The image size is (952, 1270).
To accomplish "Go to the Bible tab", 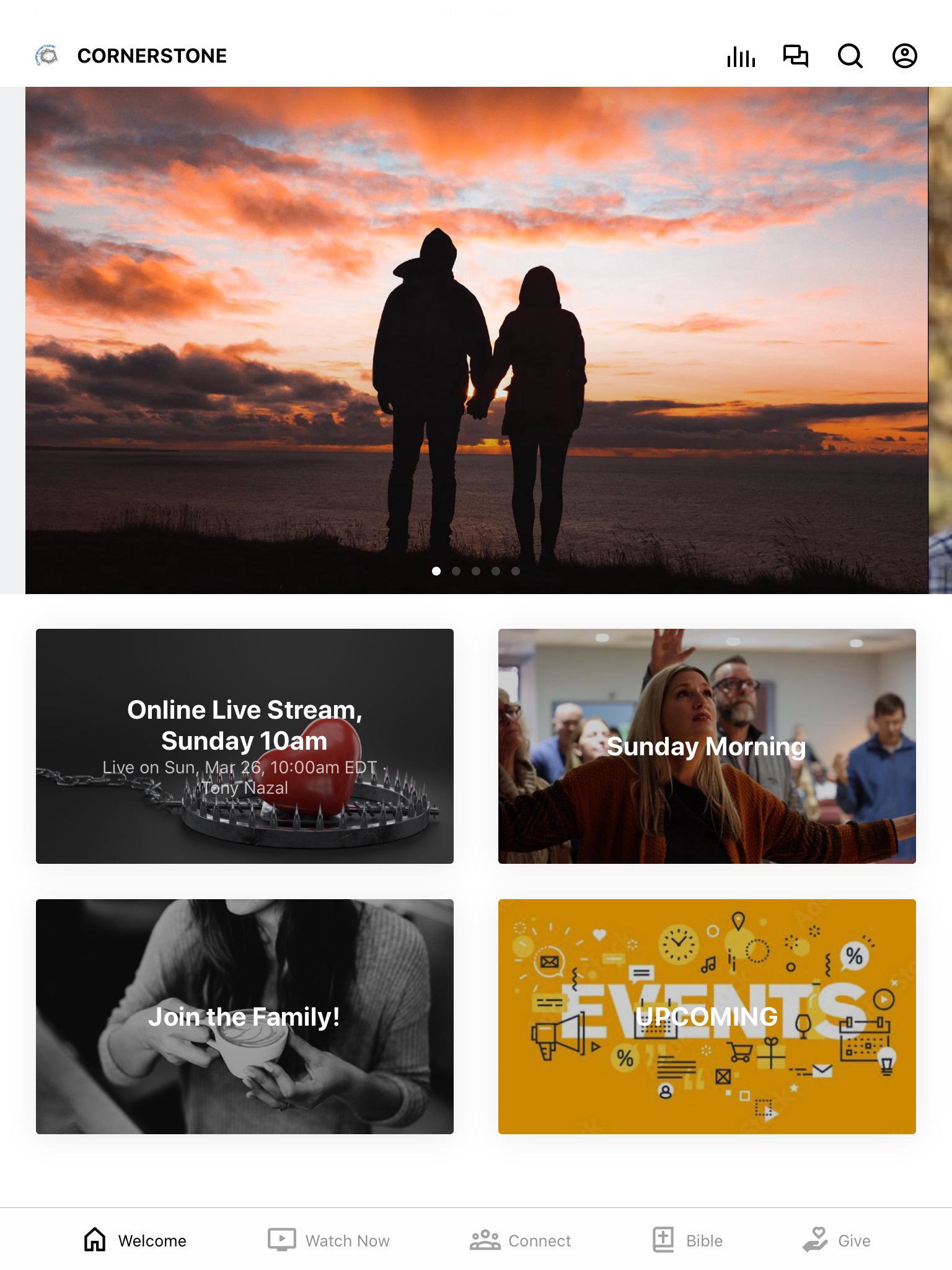I will coord(688,1240).
